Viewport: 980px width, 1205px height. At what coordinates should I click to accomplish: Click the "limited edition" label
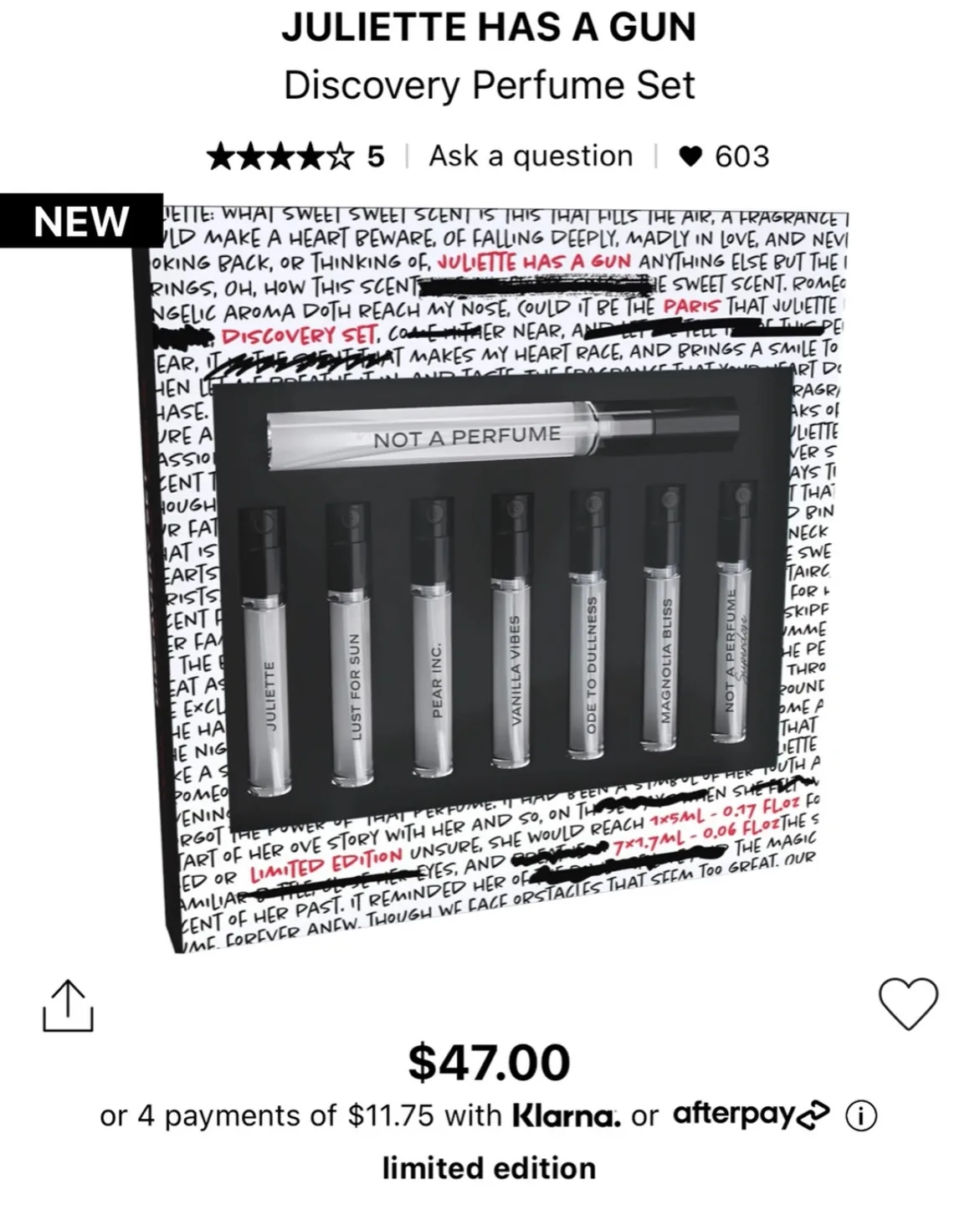(x=489, y=1165)
